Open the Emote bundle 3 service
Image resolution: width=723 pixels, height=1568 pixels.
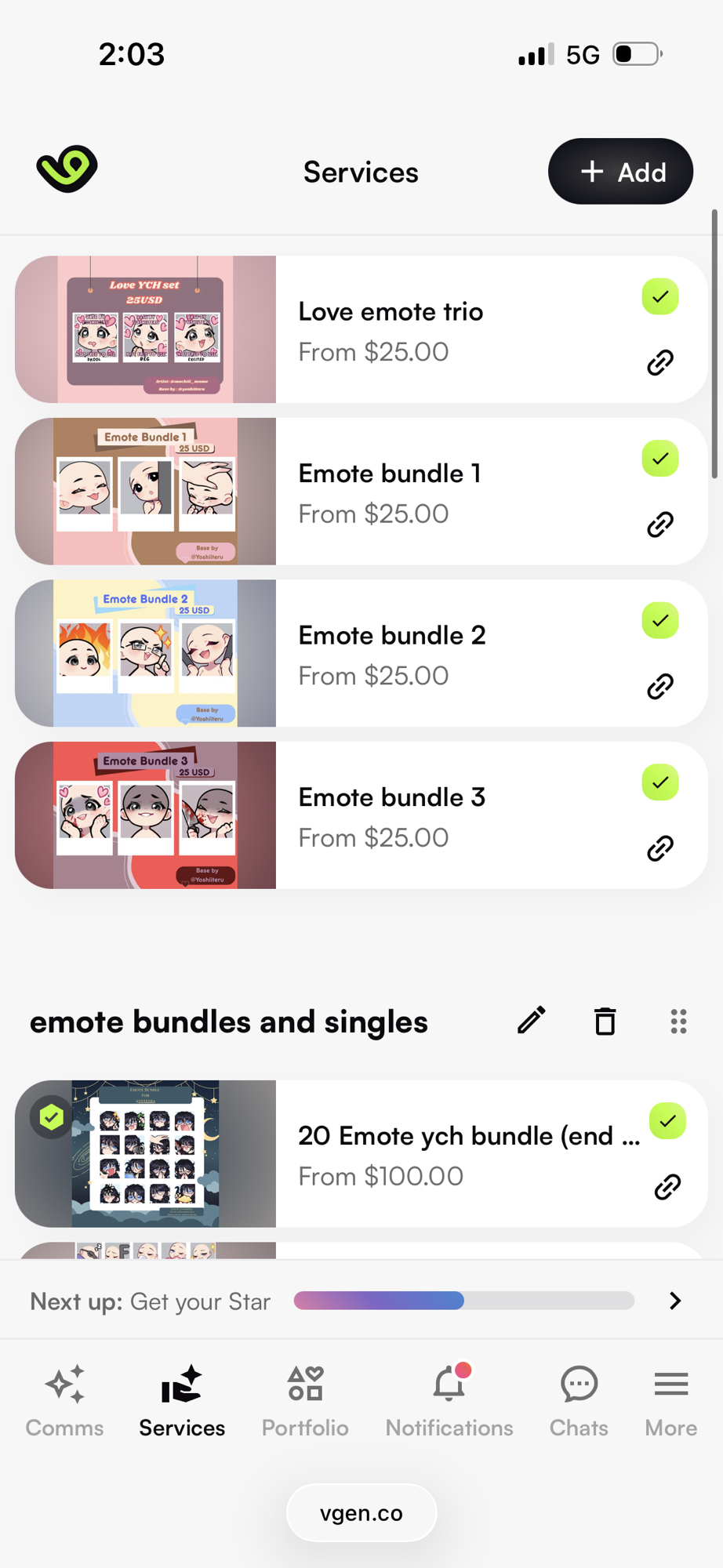click(x=390, y=815)
